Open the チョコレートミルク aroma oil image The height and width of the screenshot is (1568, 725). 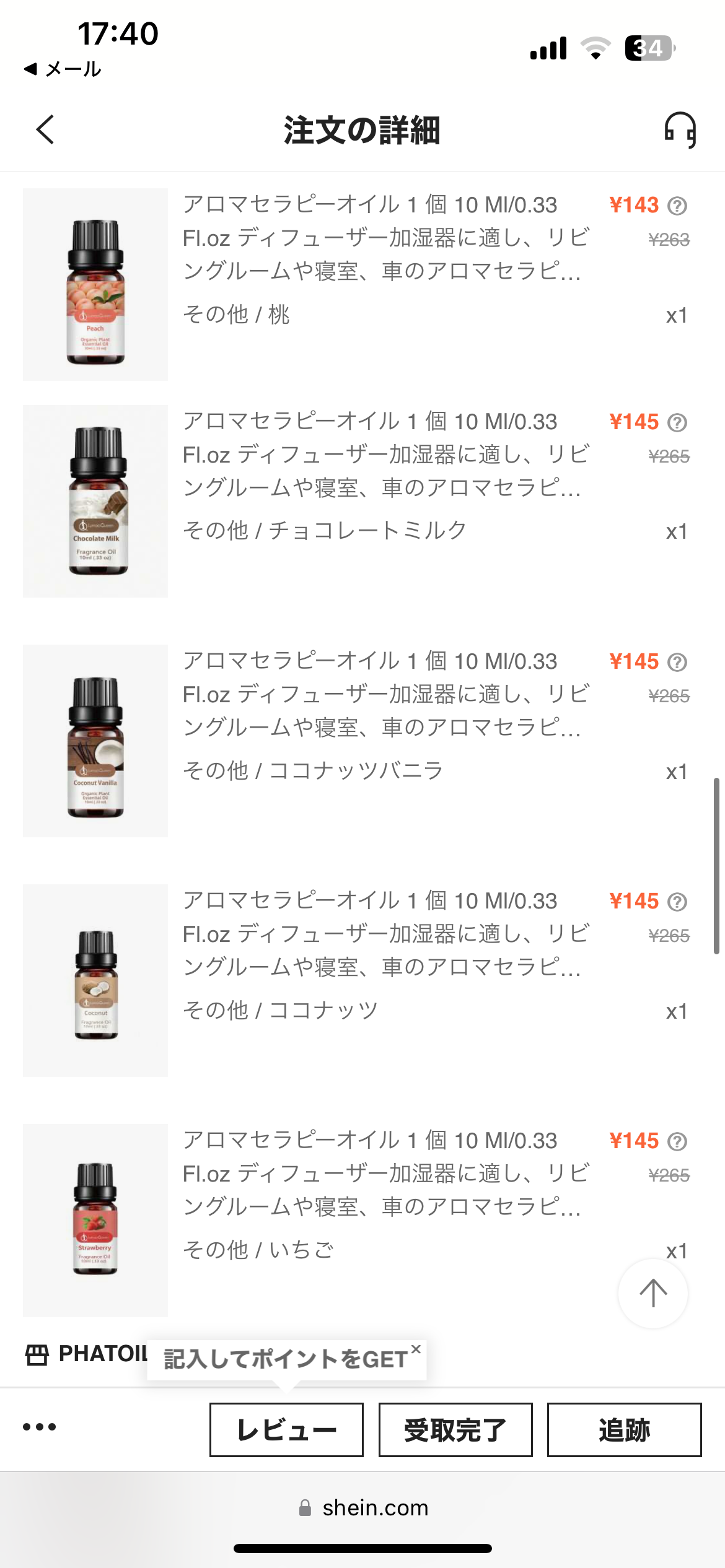(x=95, y=501)
